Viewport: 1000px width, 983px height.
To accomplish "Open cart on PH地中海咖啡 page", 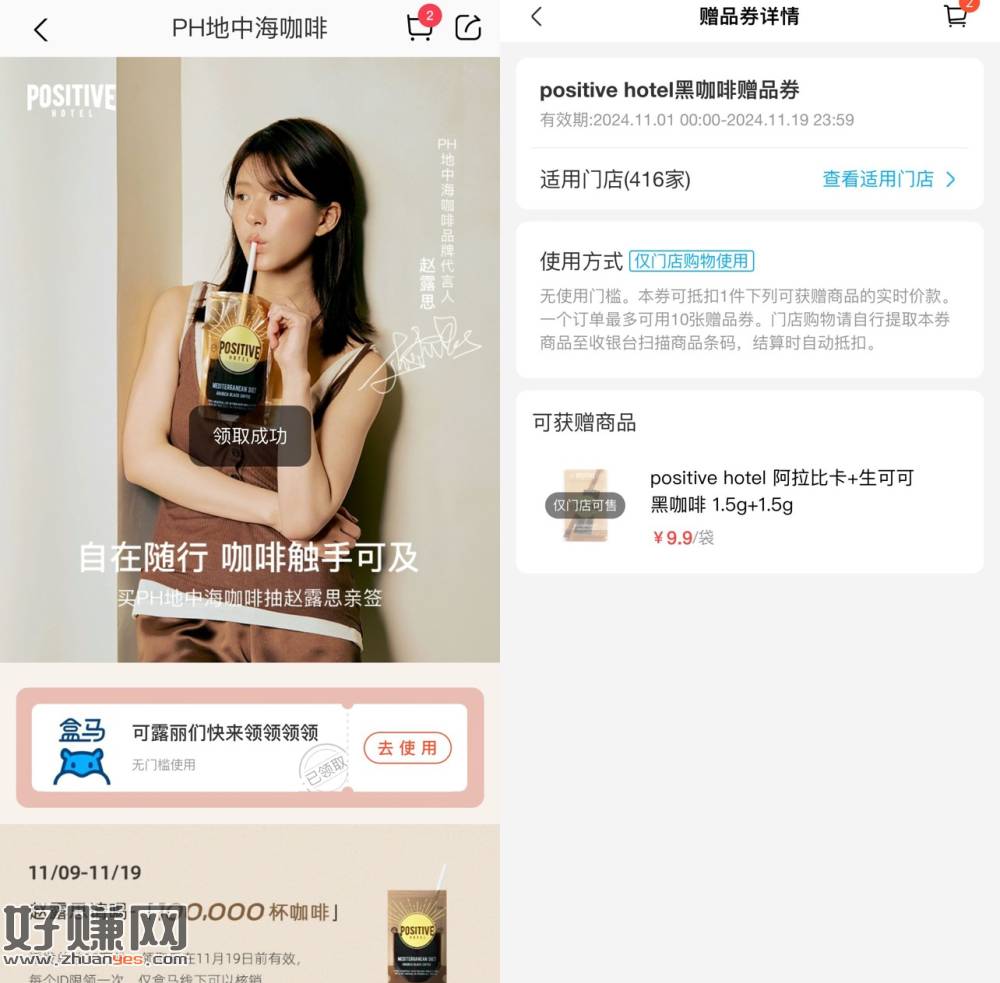I will pos(420,27).
